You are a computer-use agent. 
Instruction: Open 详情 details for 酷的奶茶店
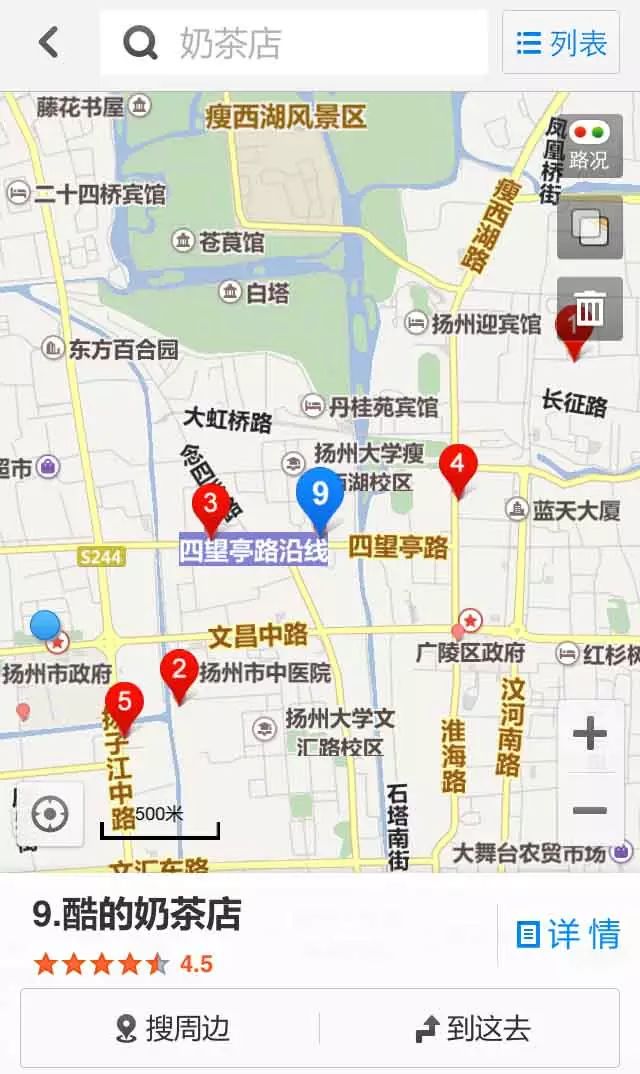(x=567, y=934)
